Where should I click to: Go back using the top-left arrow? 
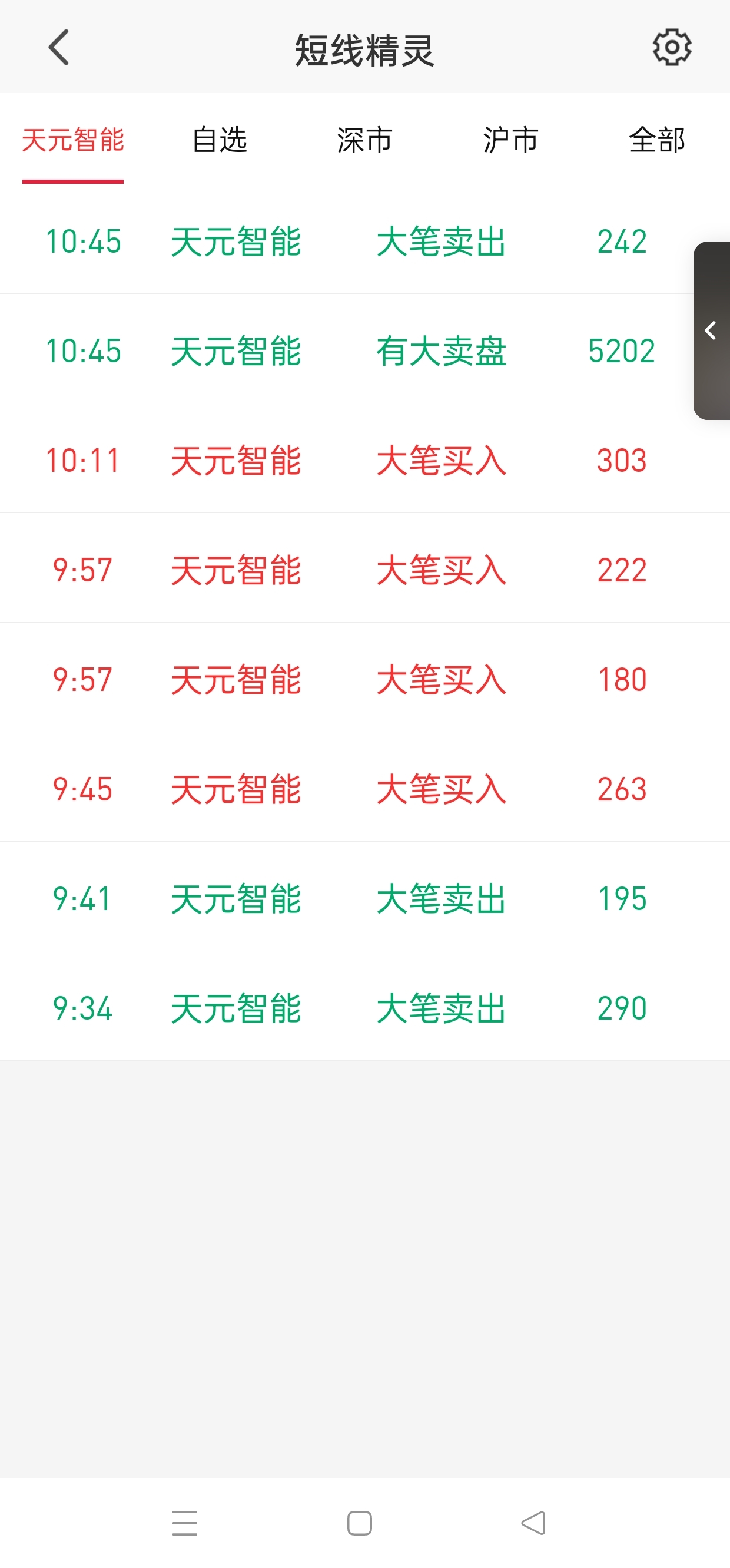coord(59,48)
